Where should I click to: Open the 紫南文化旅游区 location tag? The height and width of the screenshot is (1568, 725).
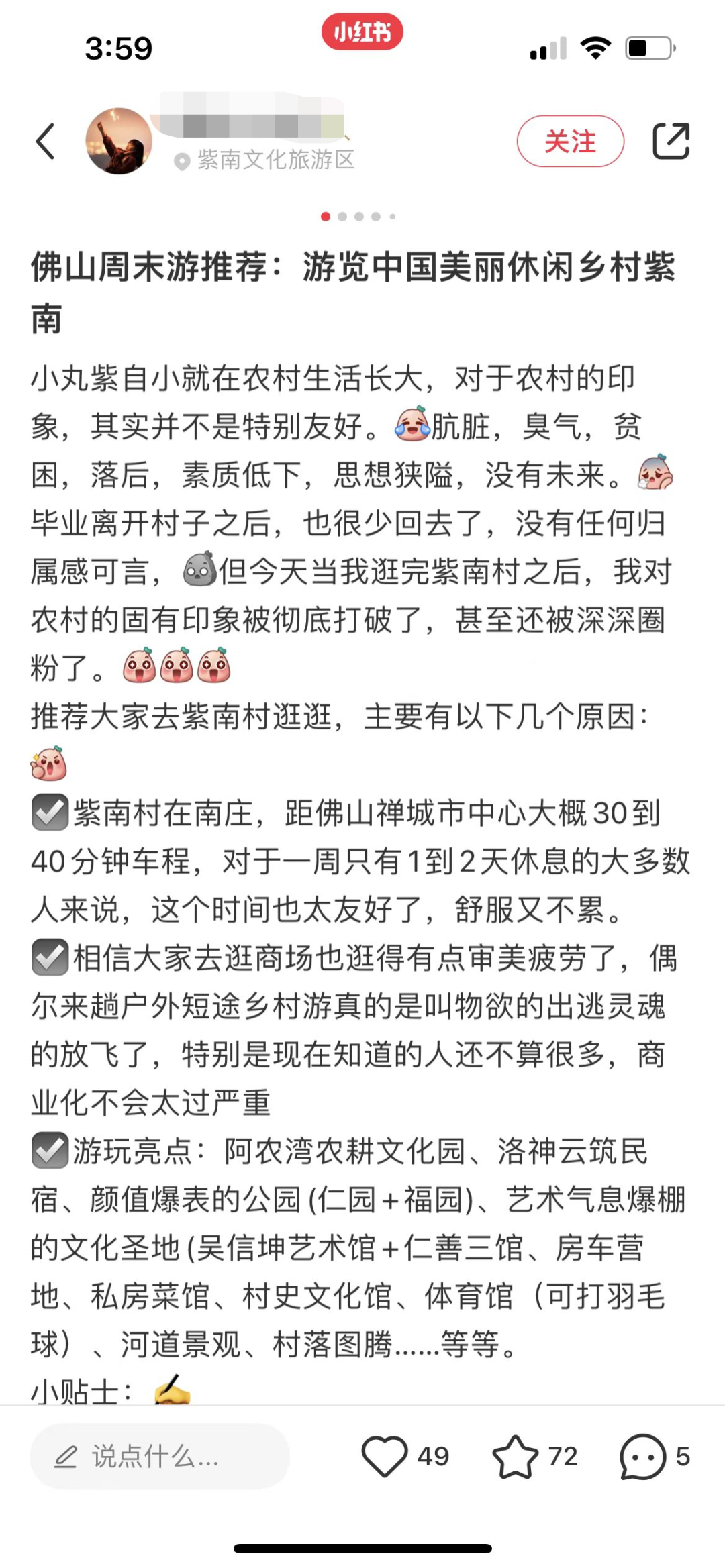(265, 160)
